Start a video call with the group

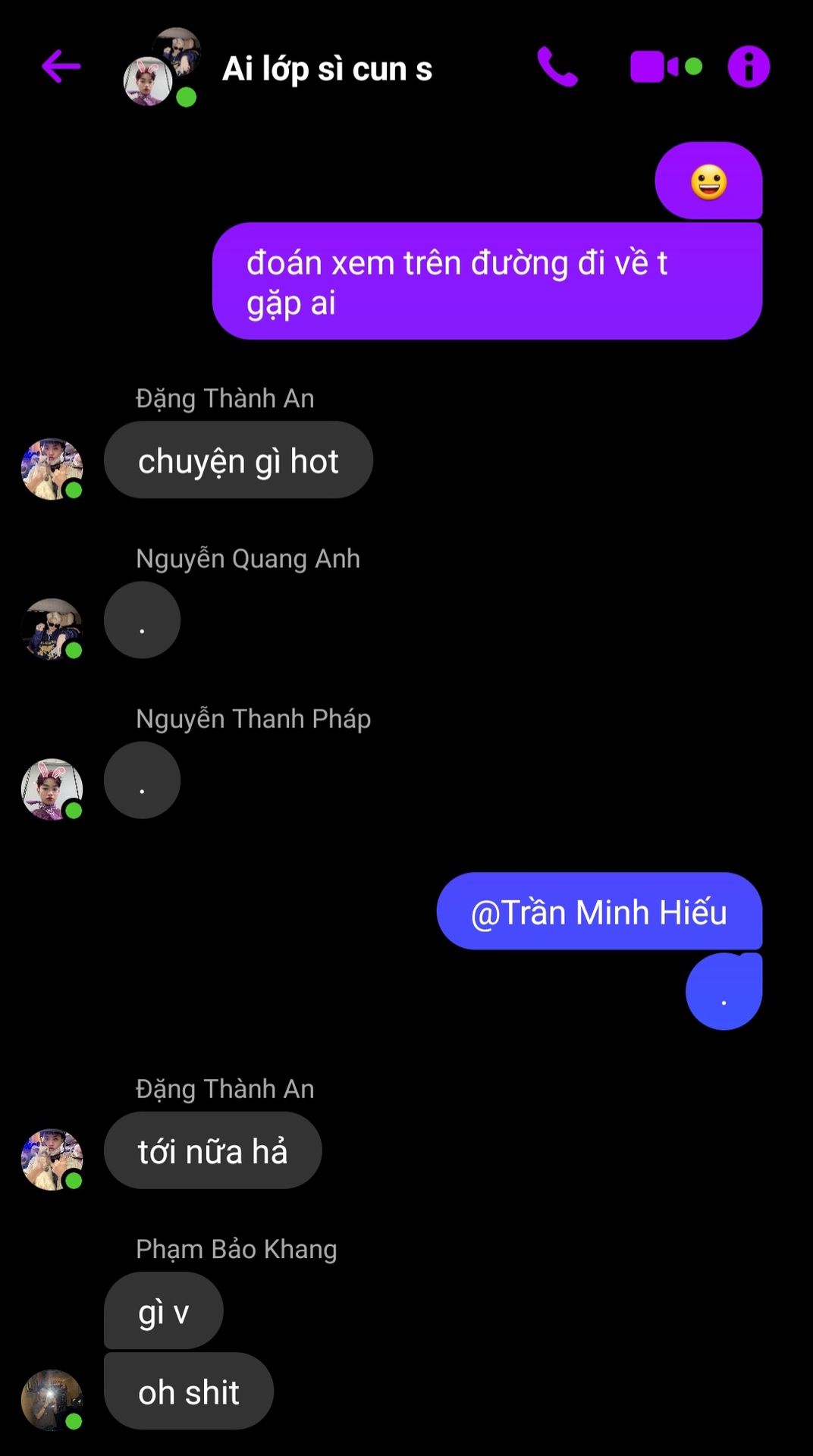click(666, 67)
